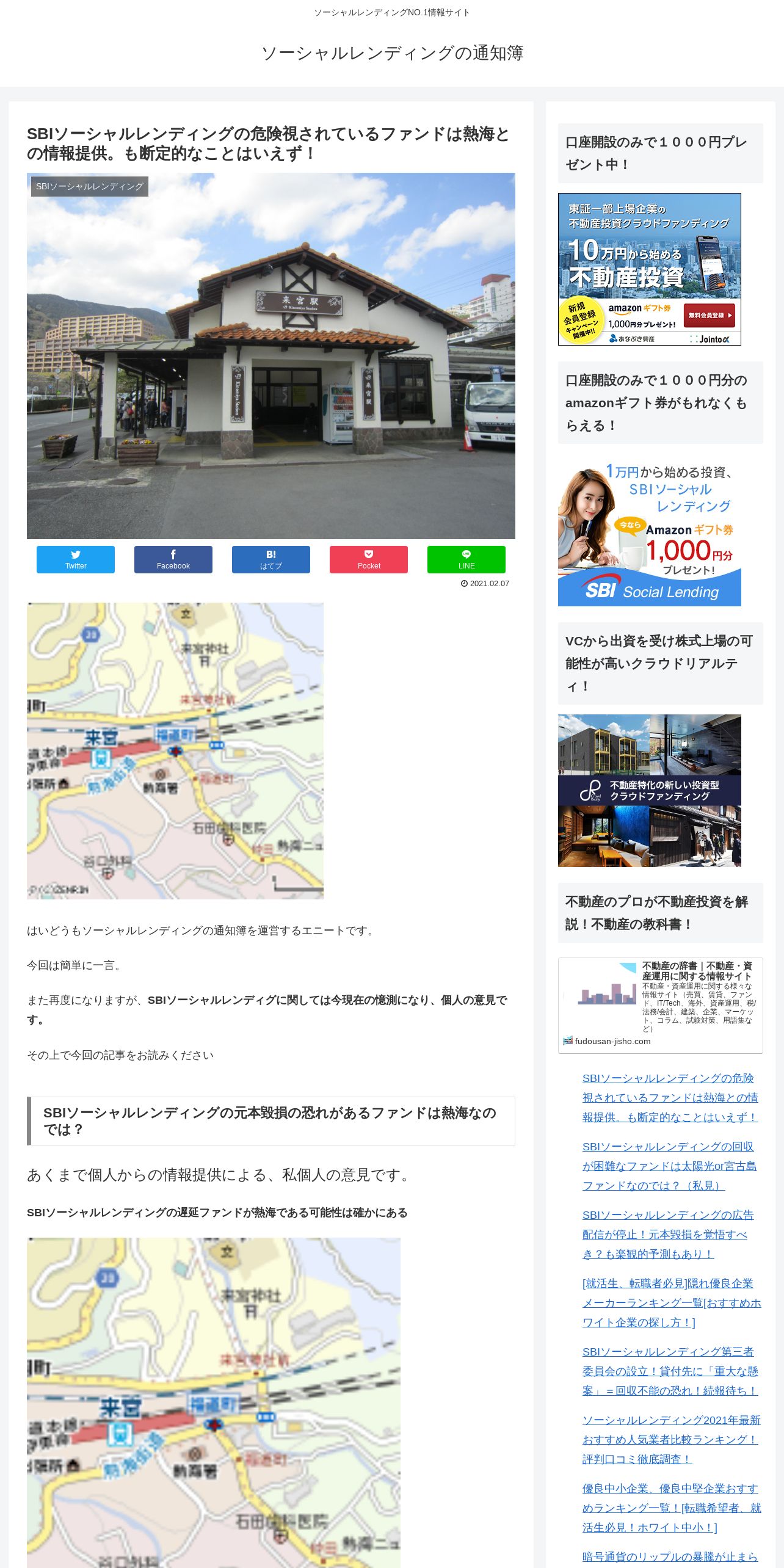Open the SBIソーシャルレンディング category tag
The image size is (784, 1568).
tap(90, 186)
